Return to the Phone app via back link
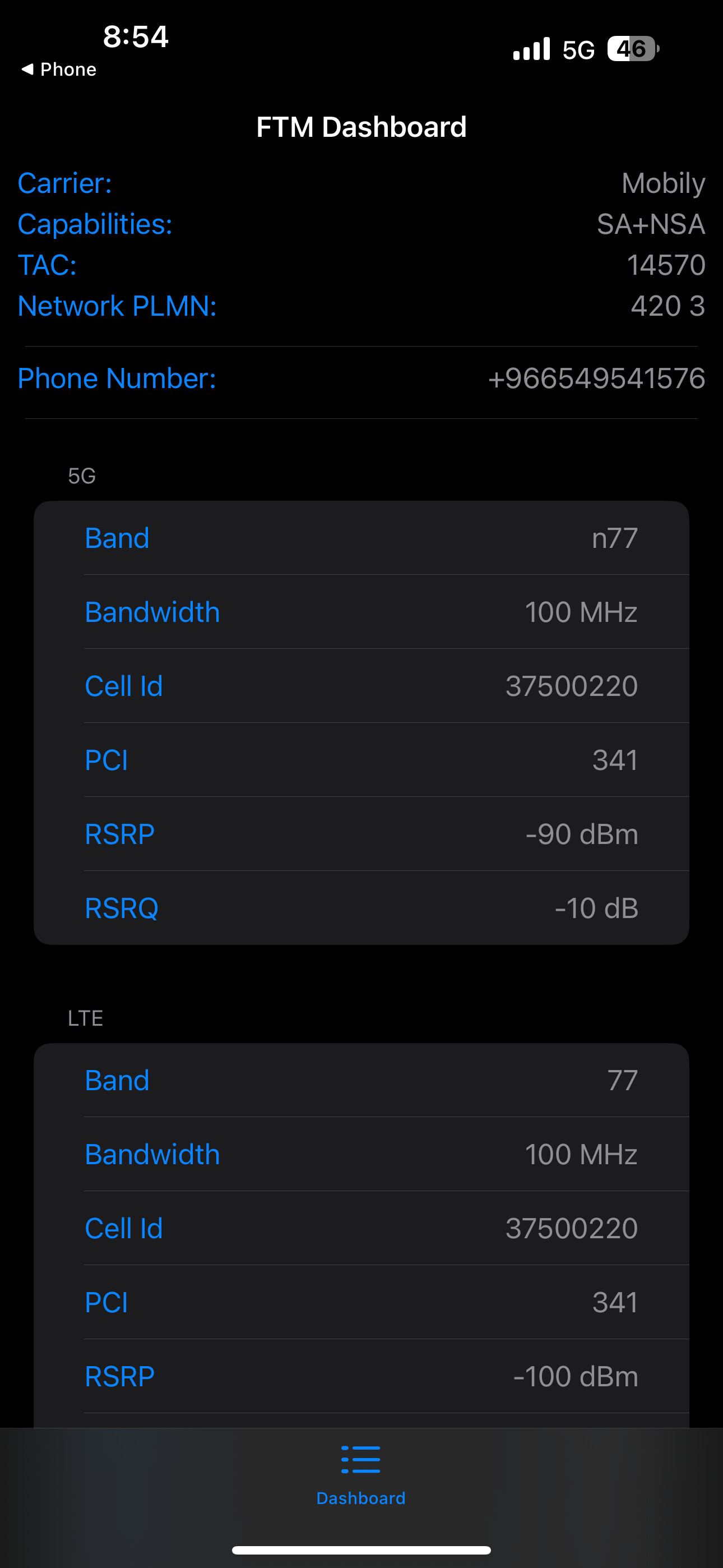 tap(58, 70)
